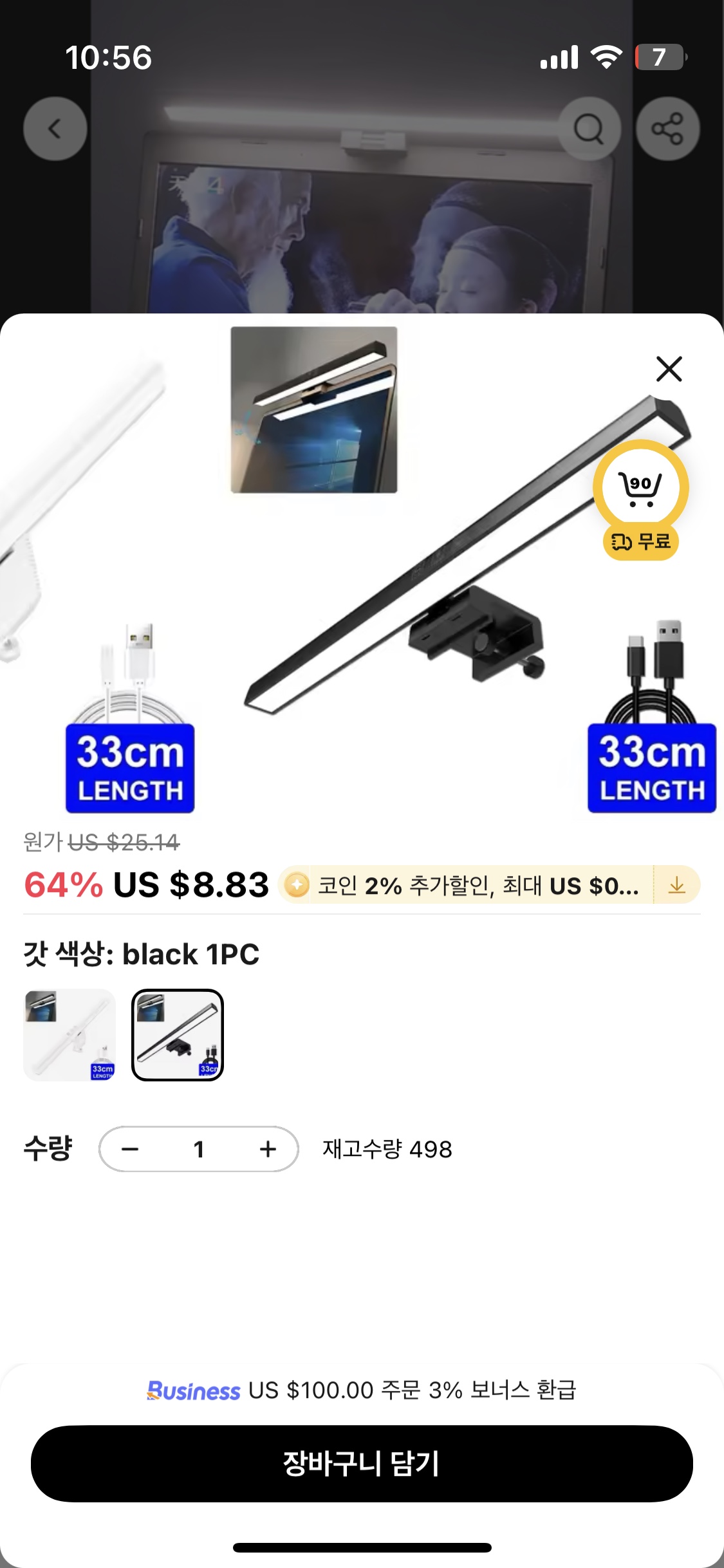This screenshot has width=724, height=1568.
Task: Decrease quantity with the minus button
Action: [130, 1149]
